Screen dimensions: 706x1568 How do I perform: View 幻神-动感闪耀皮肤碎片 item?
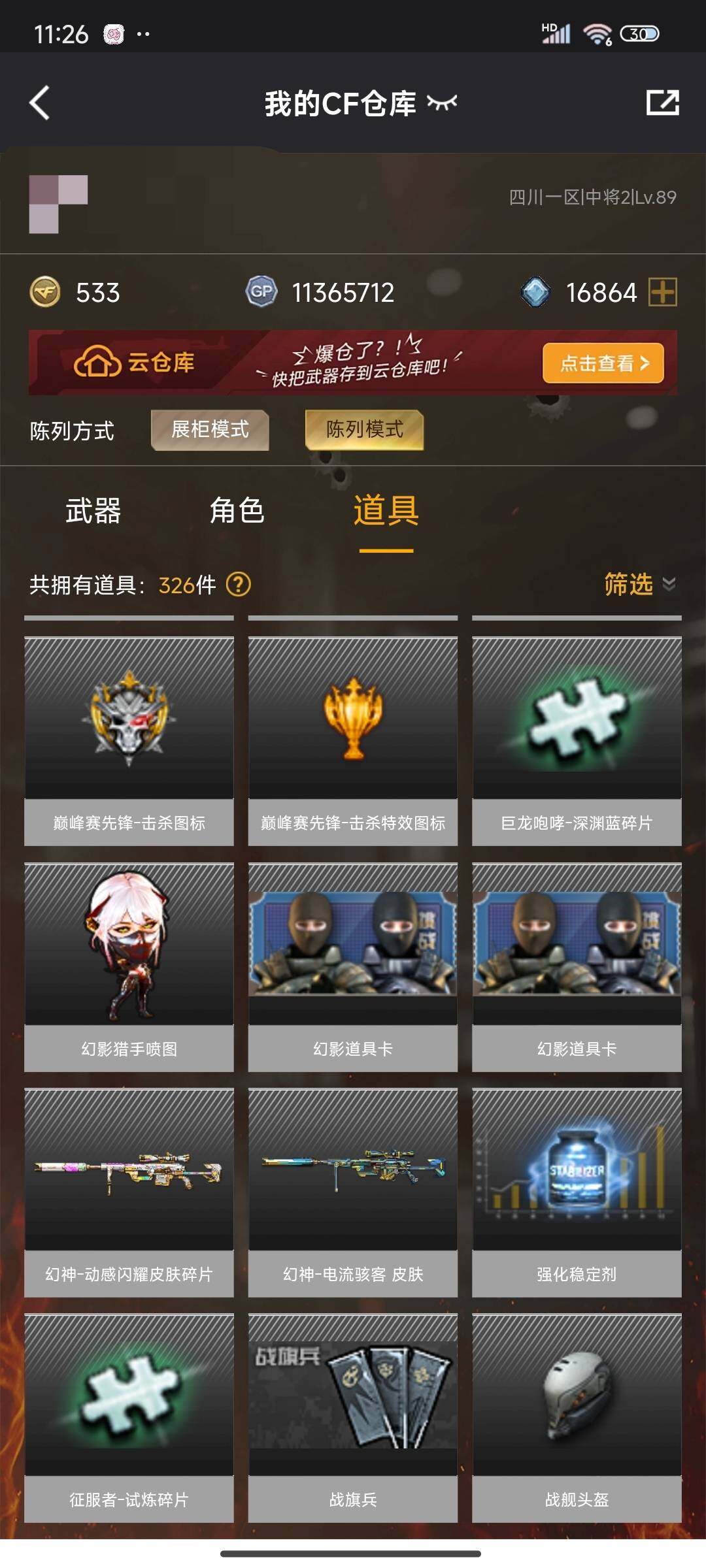pyautogui.click(x=129, y=1192)
